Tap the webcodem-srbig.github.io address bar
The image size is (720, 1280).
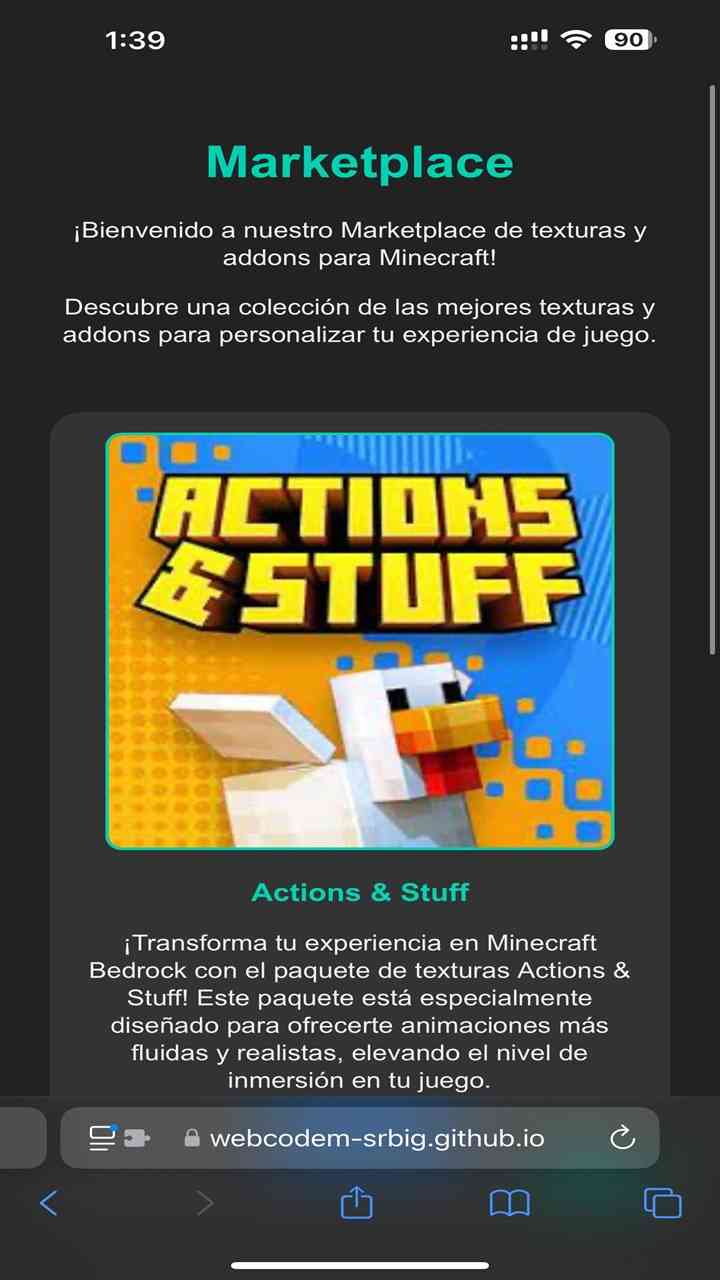pyautogui.click(x=377, y=1138)
